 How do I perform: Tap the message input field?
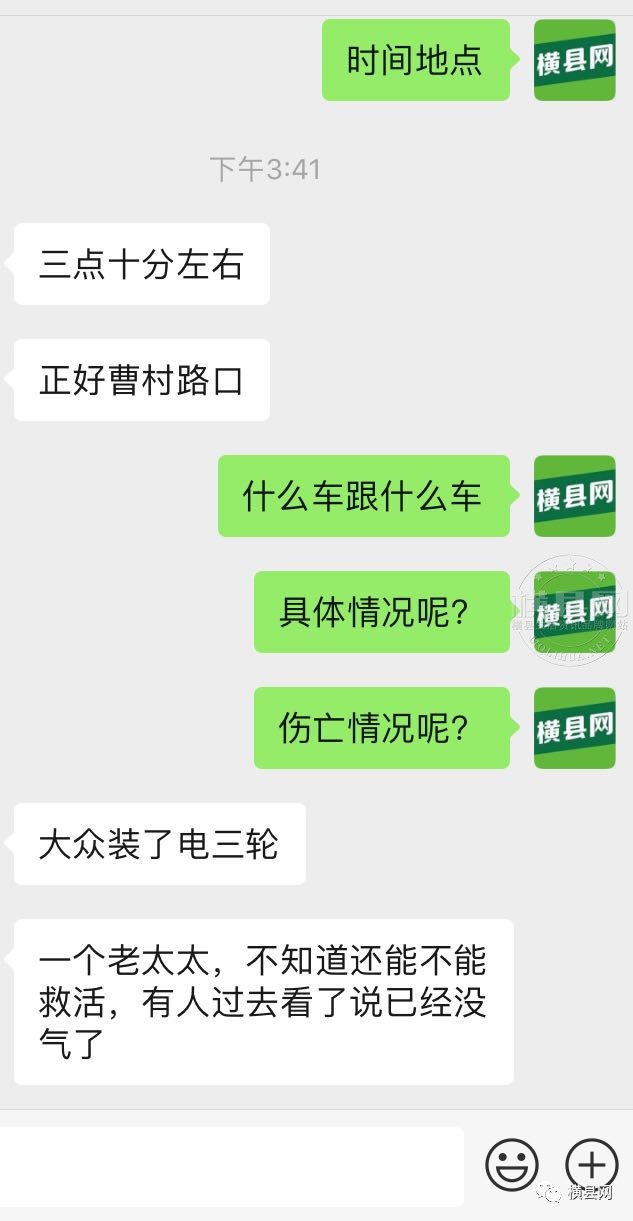coord(230,1166)
